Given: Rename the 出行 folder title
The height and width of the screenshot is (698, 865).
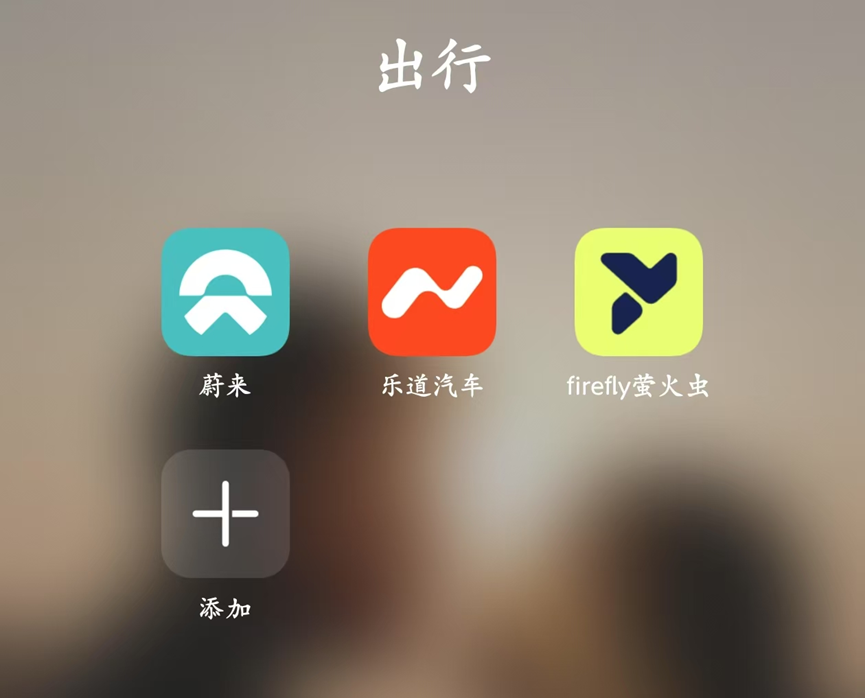Looking at the screenshot, I should click(x=433, y=68).
